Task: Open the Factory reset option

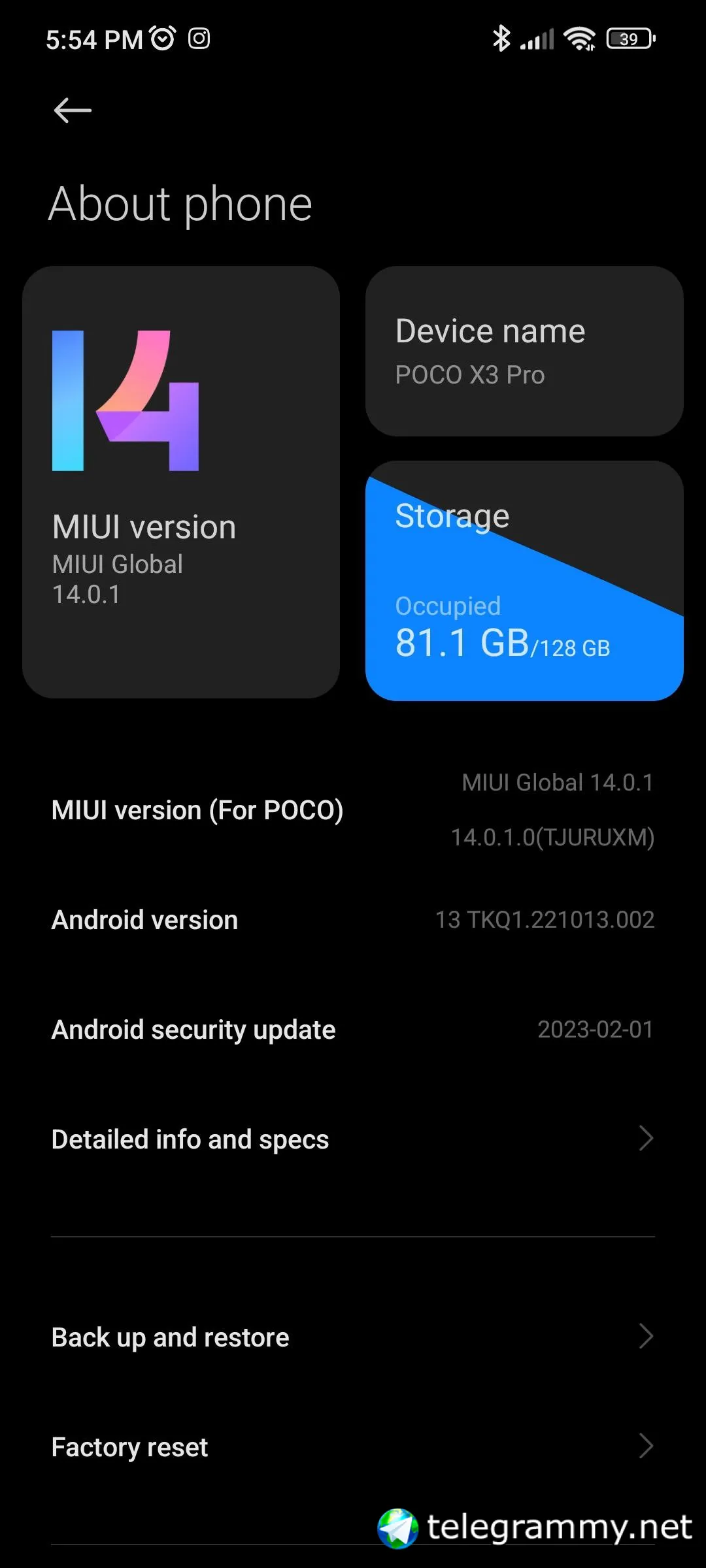Action: (353, 1447)
